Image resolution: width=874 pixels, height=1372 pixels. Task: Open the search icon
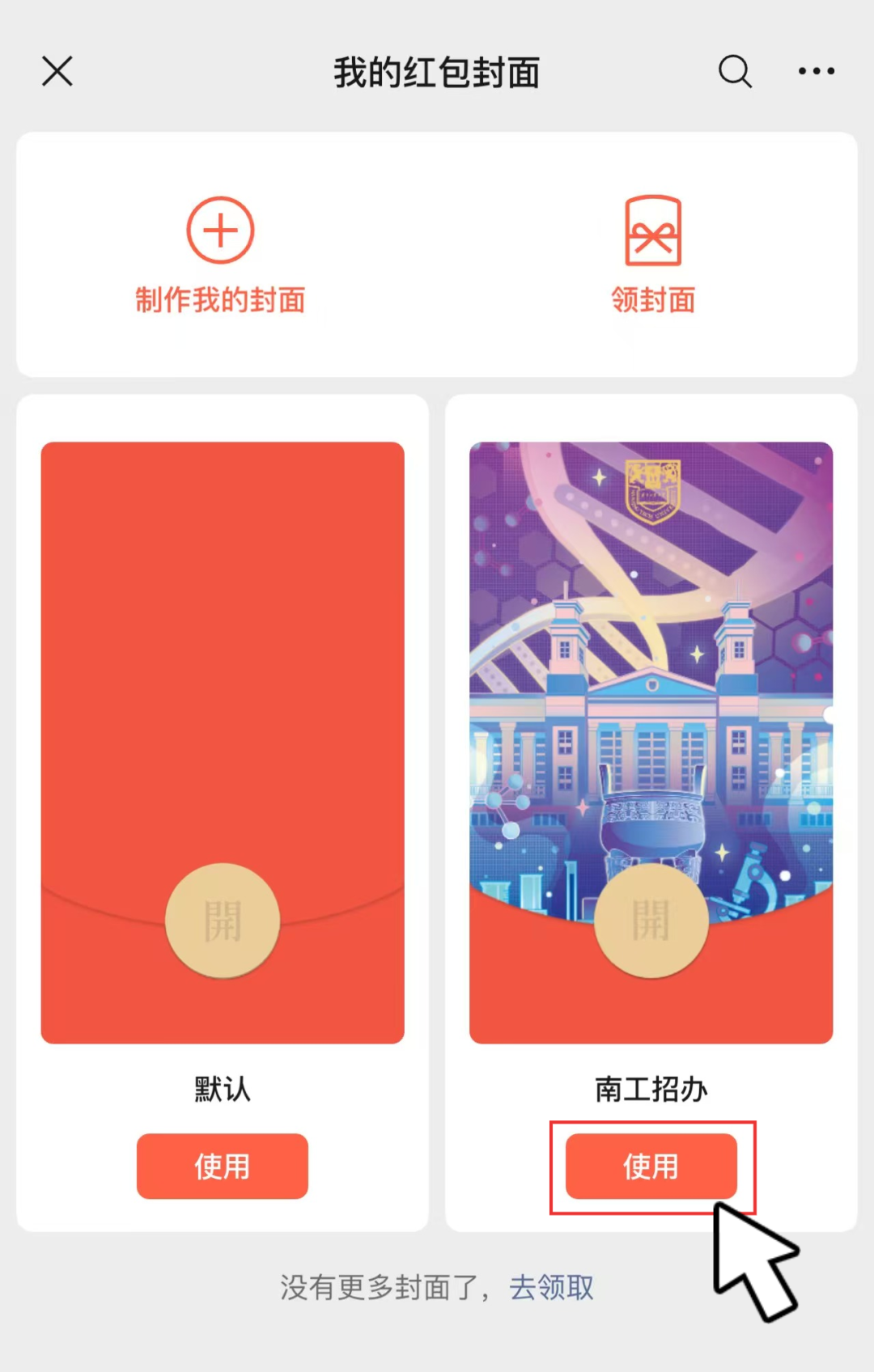(735, 71)
